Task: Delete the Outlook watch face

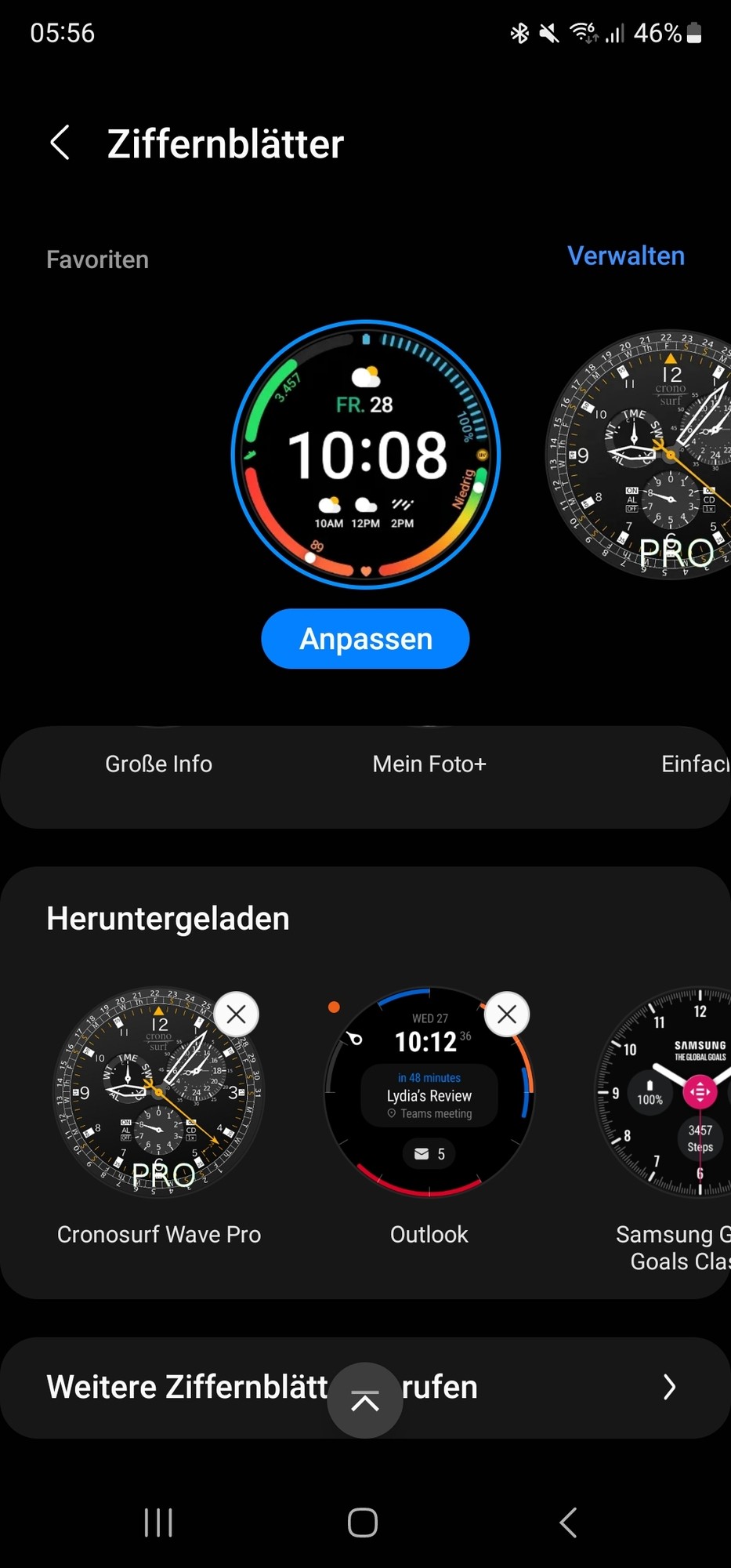Action: pos(507,1014)
